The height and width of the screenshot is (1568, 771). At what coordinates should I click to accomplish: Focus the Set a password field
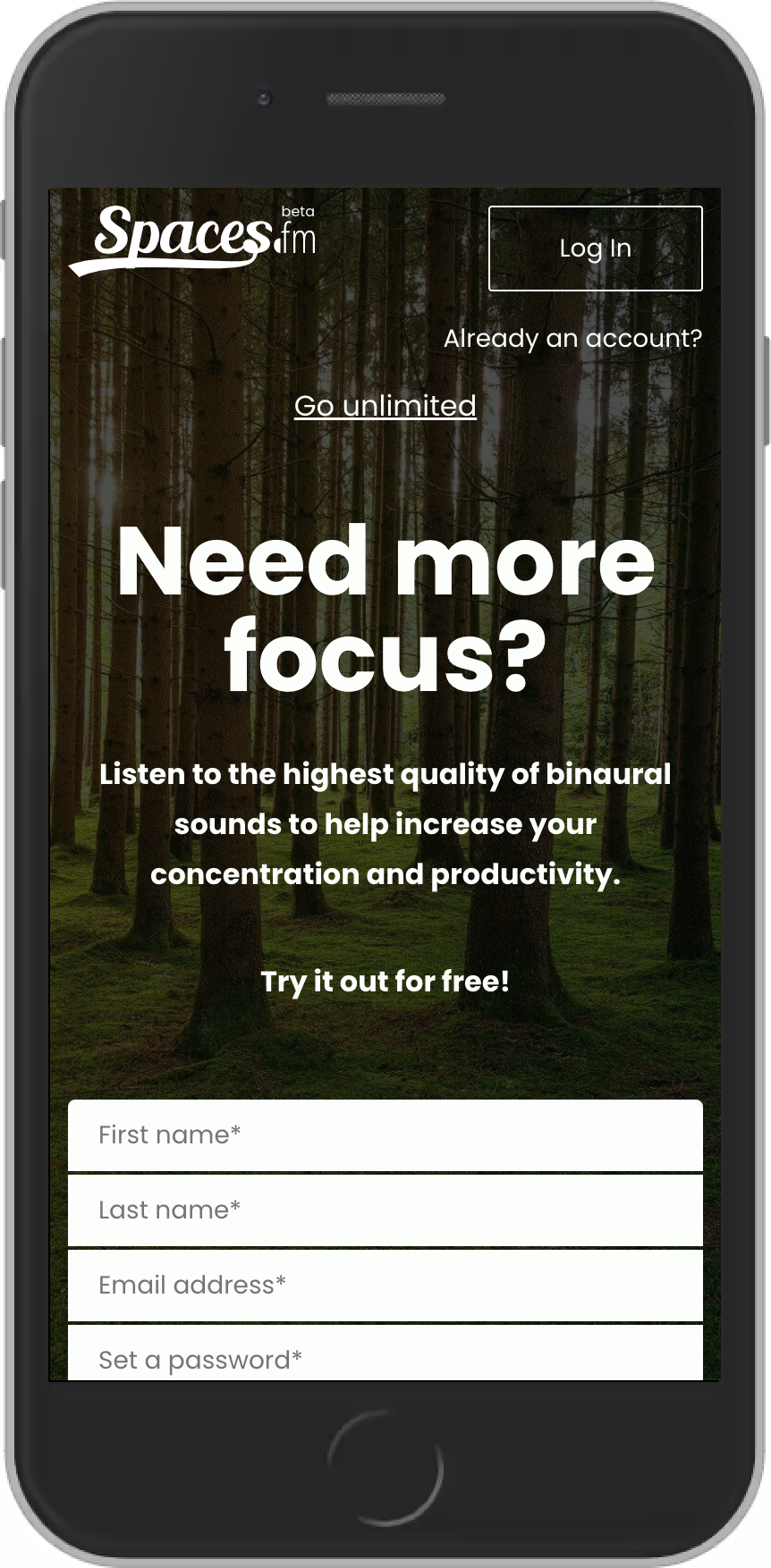click(x=385, y=1357)
